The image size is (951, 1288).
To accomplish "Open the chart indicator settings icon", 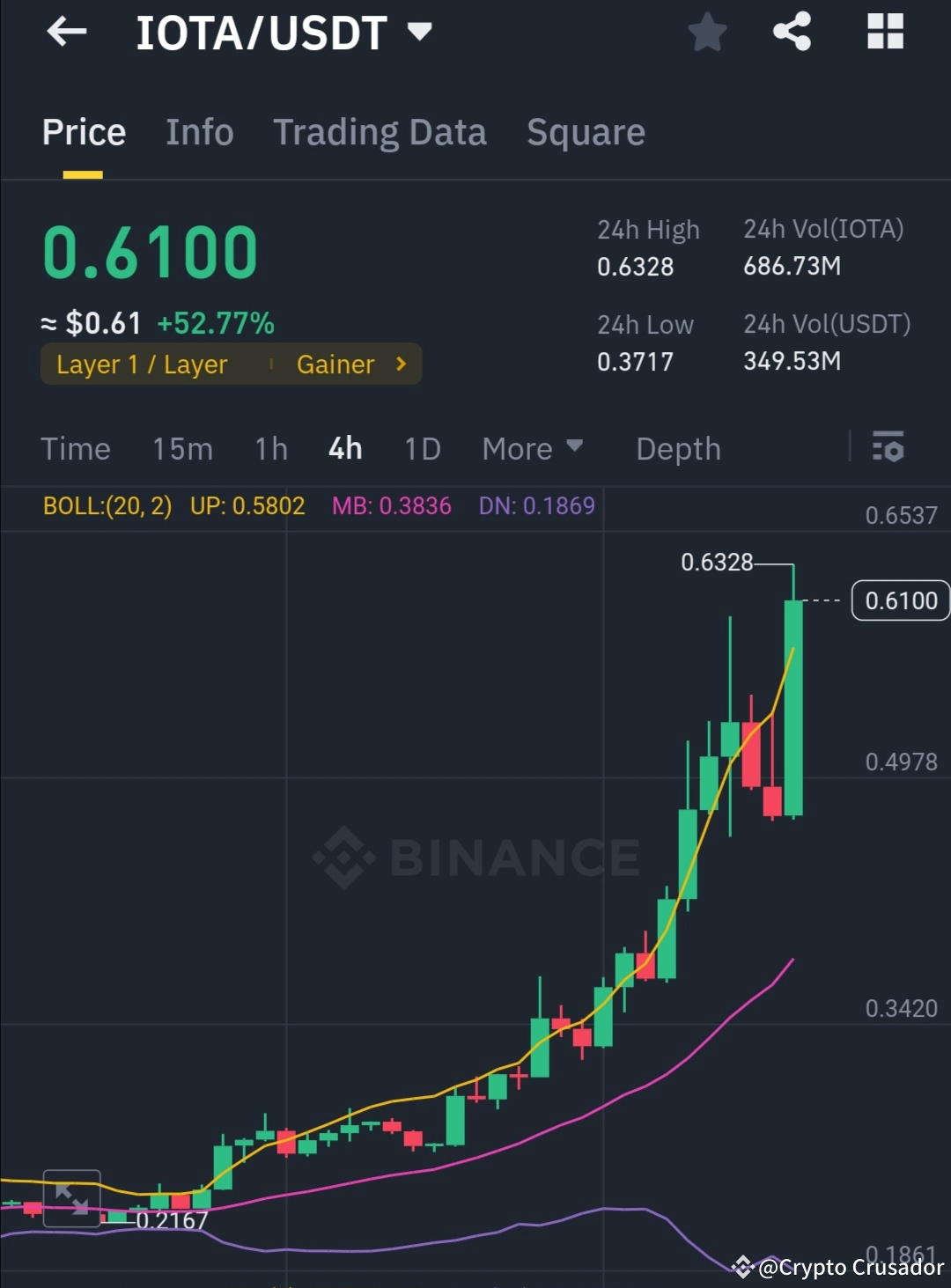I will 888,448.
